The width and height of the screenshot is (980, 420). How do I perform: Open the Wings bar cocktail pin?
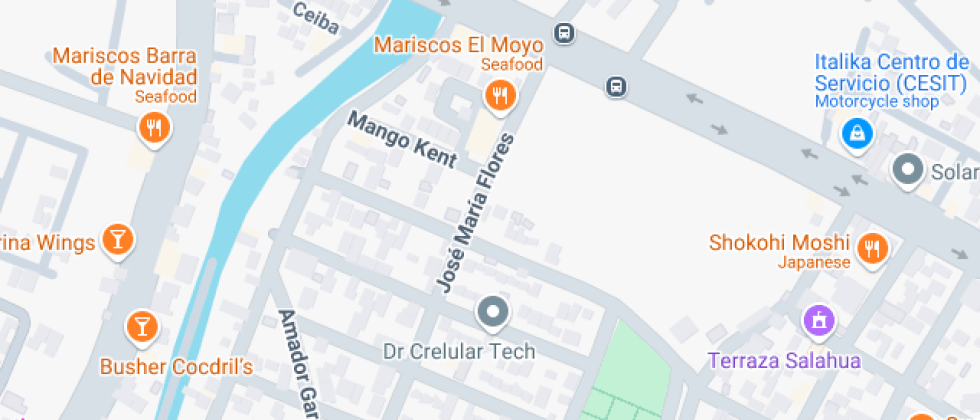coord(118,239)
